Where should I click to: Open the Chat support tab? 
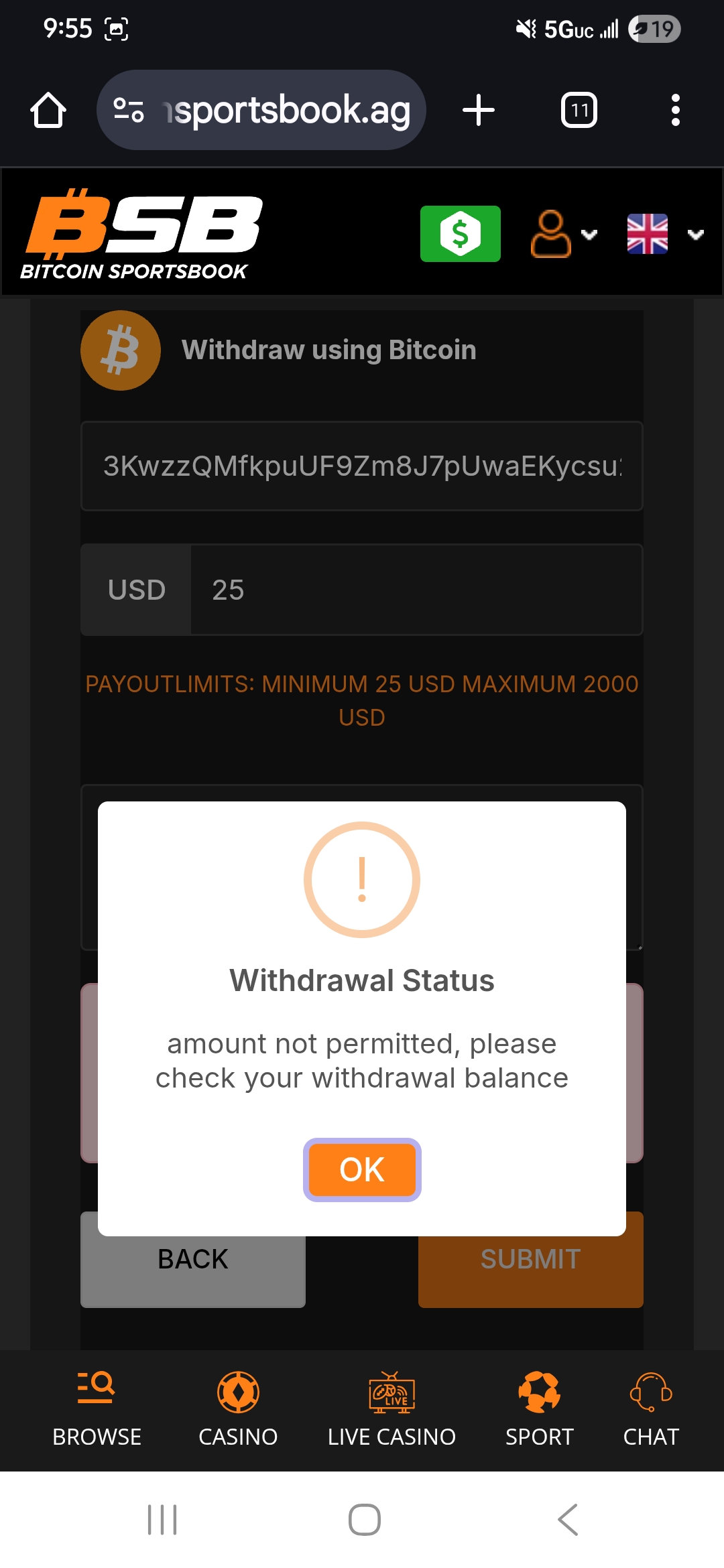coord(651,1409)
